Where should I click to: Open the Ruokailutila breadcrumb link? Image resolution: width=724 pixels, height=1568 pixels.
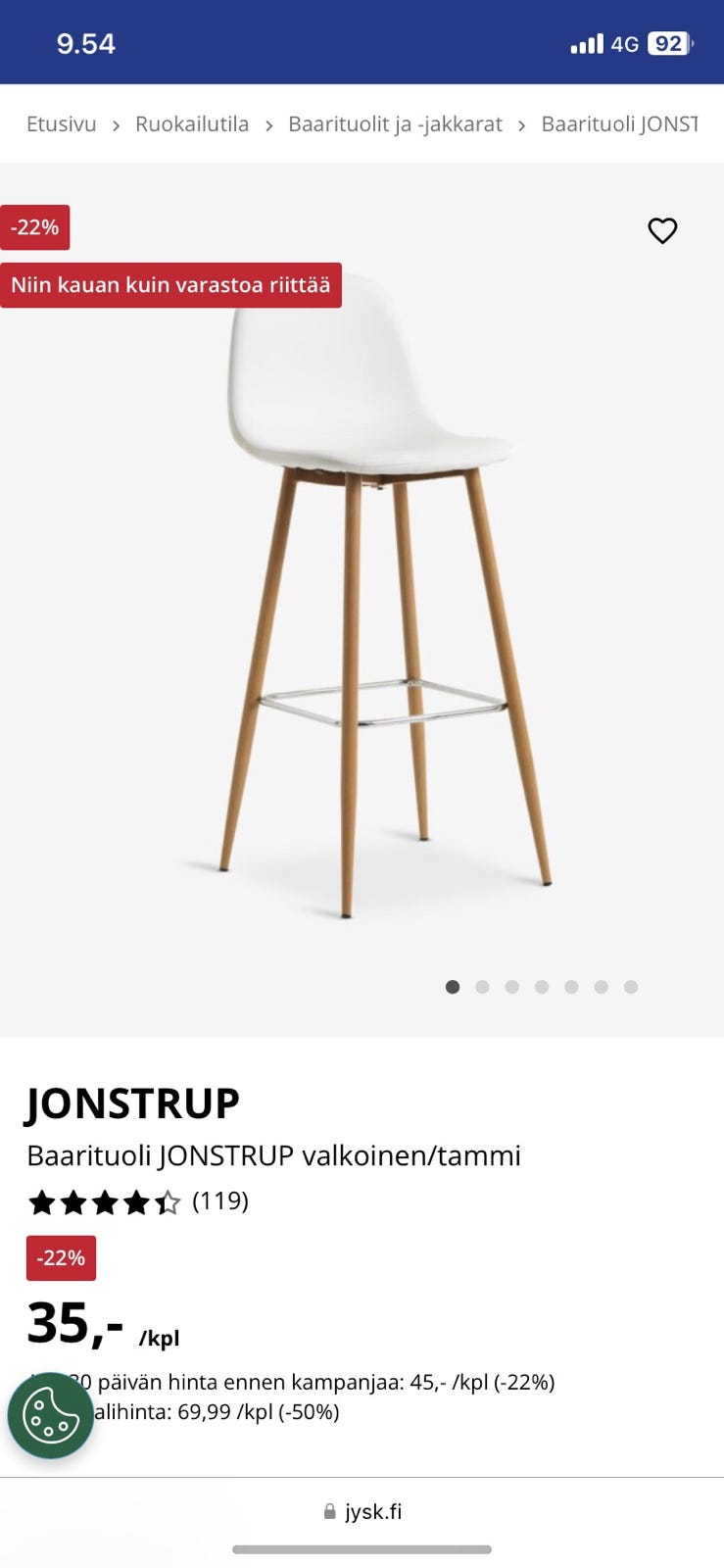pos(192,124)
